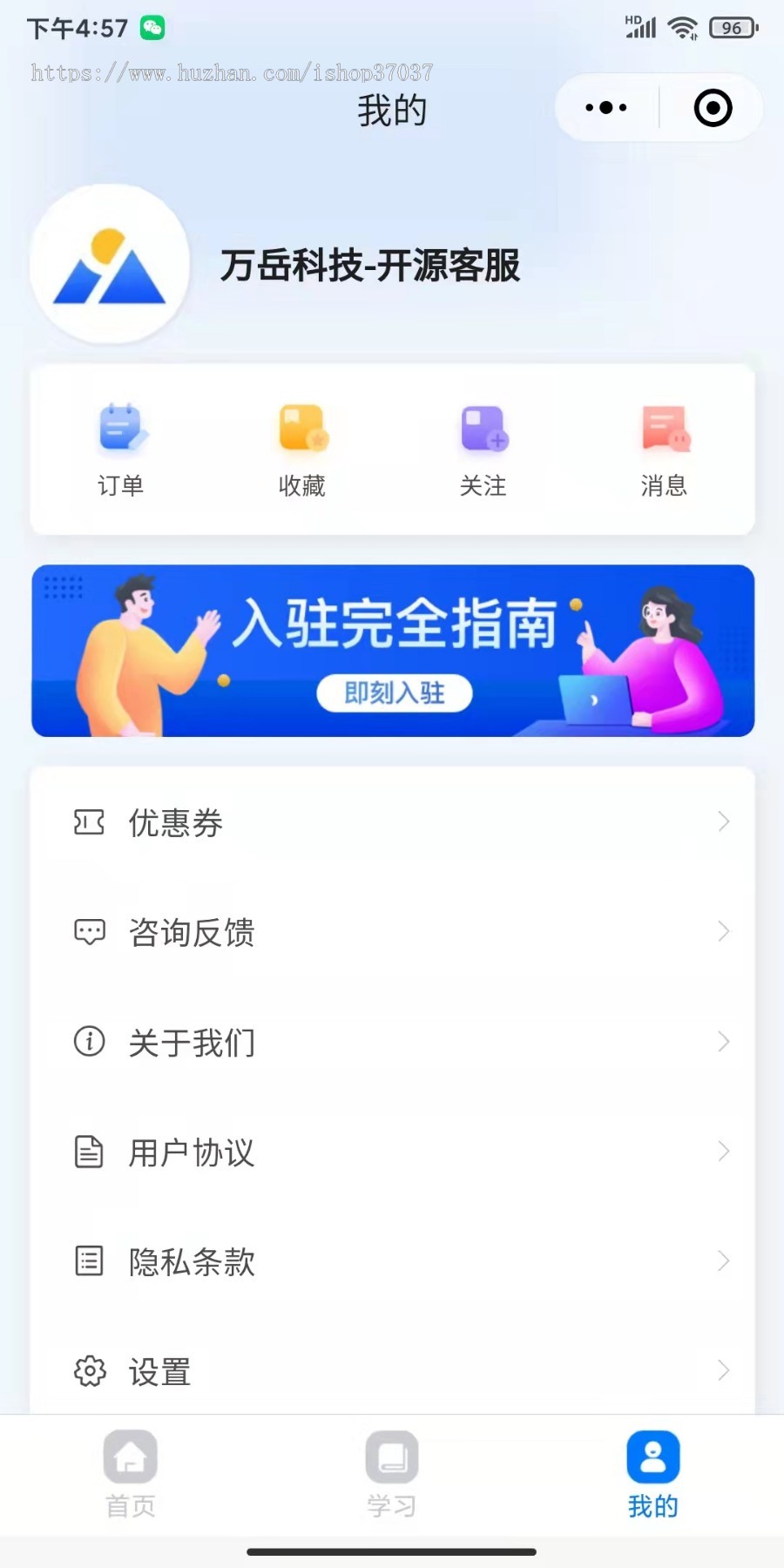Screen dimensions: 784x1568
Task: Open the mini-program more options menu (three dots)
Action: [x=605, y=107]
